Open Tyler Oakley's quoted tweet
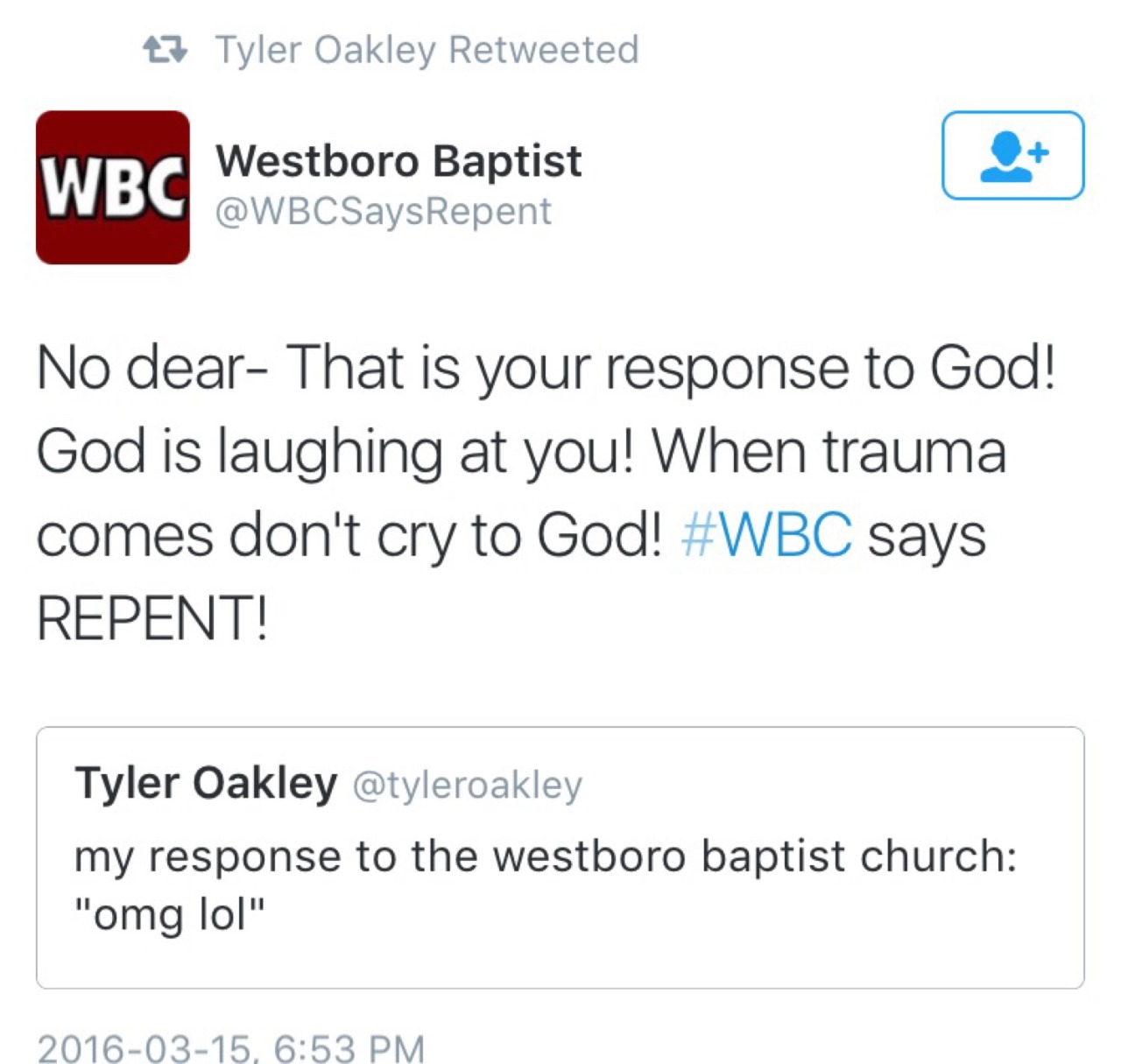The width and height of the screenshot is (1121, 1064). [x=560, y=858]
